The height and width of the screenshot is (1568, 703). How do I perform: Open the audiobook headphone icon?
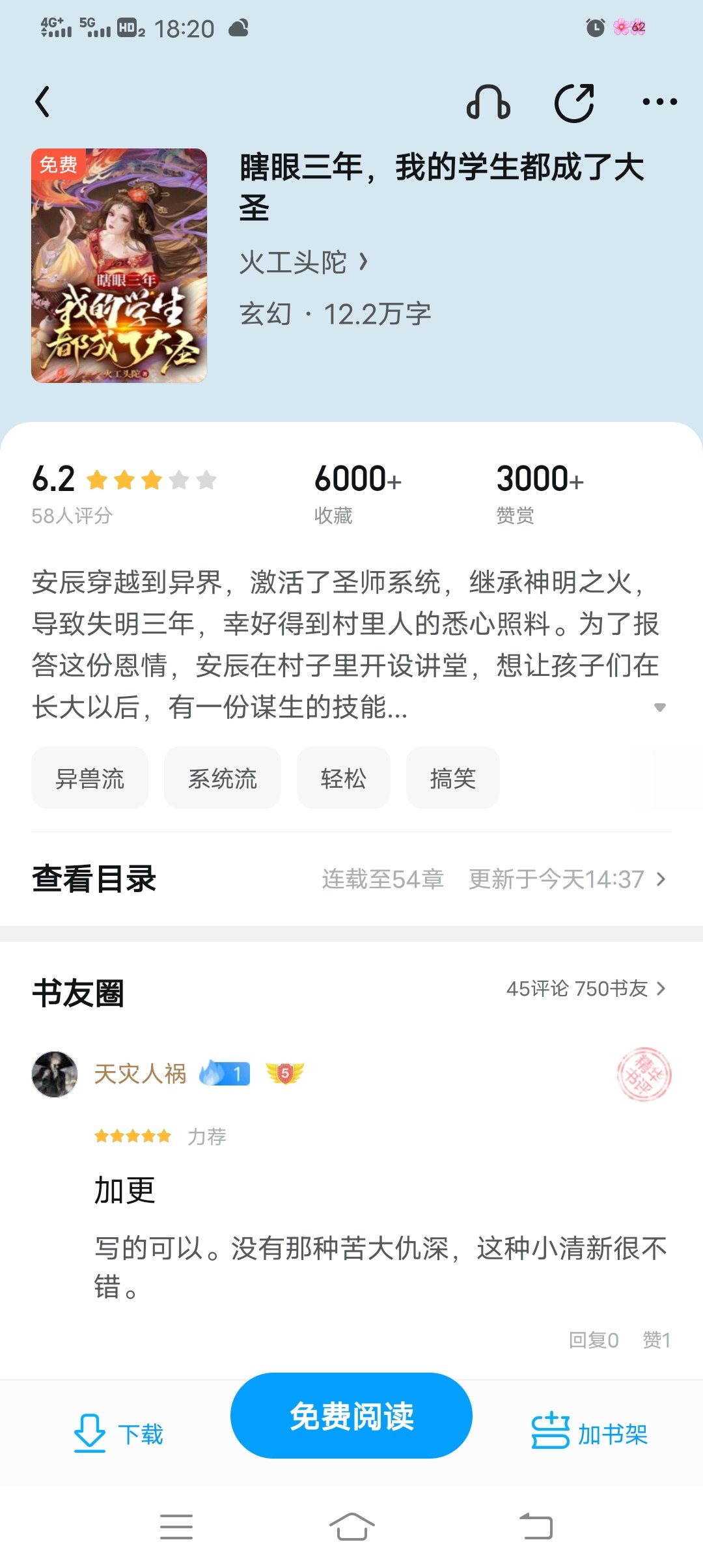tap(488, 103)
